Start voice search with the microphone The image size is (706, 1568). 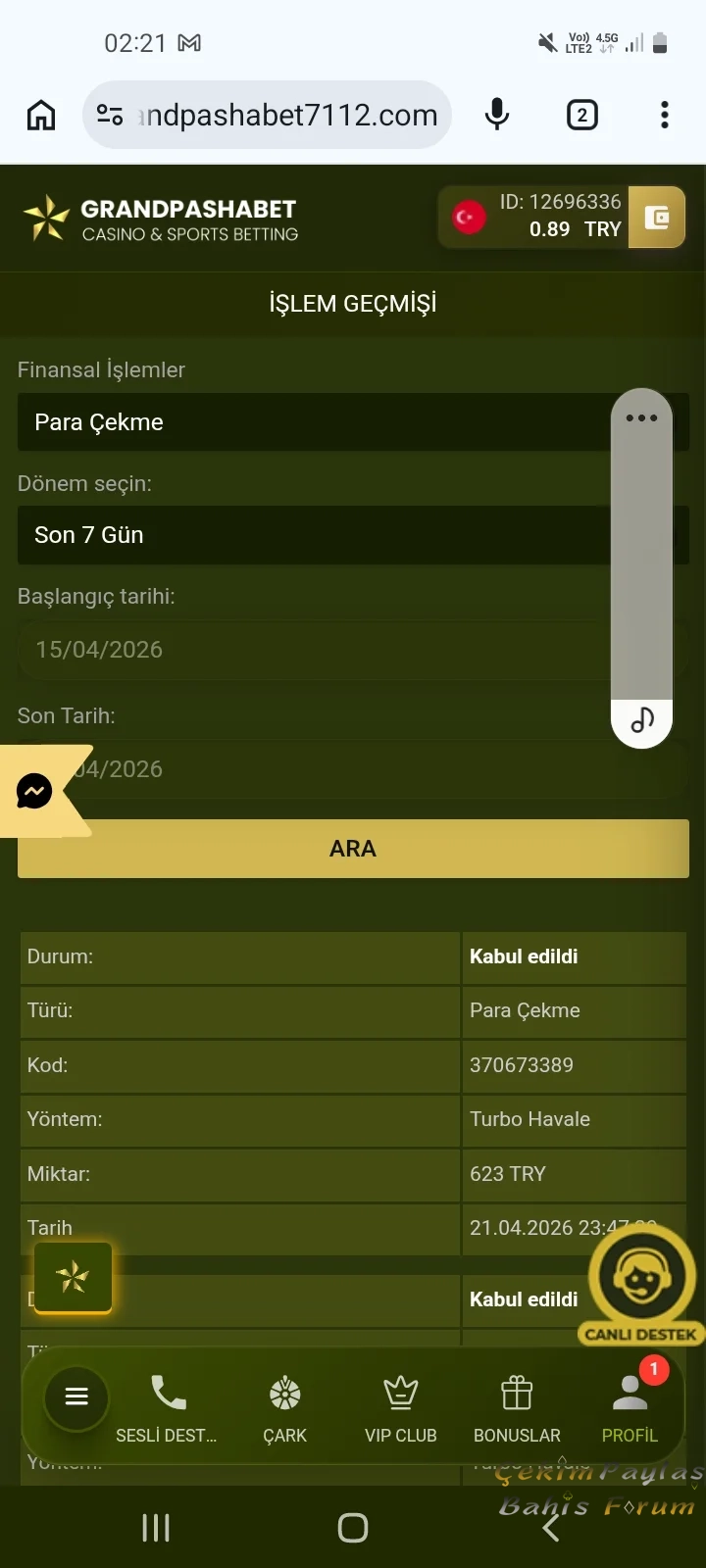[497, 116]
